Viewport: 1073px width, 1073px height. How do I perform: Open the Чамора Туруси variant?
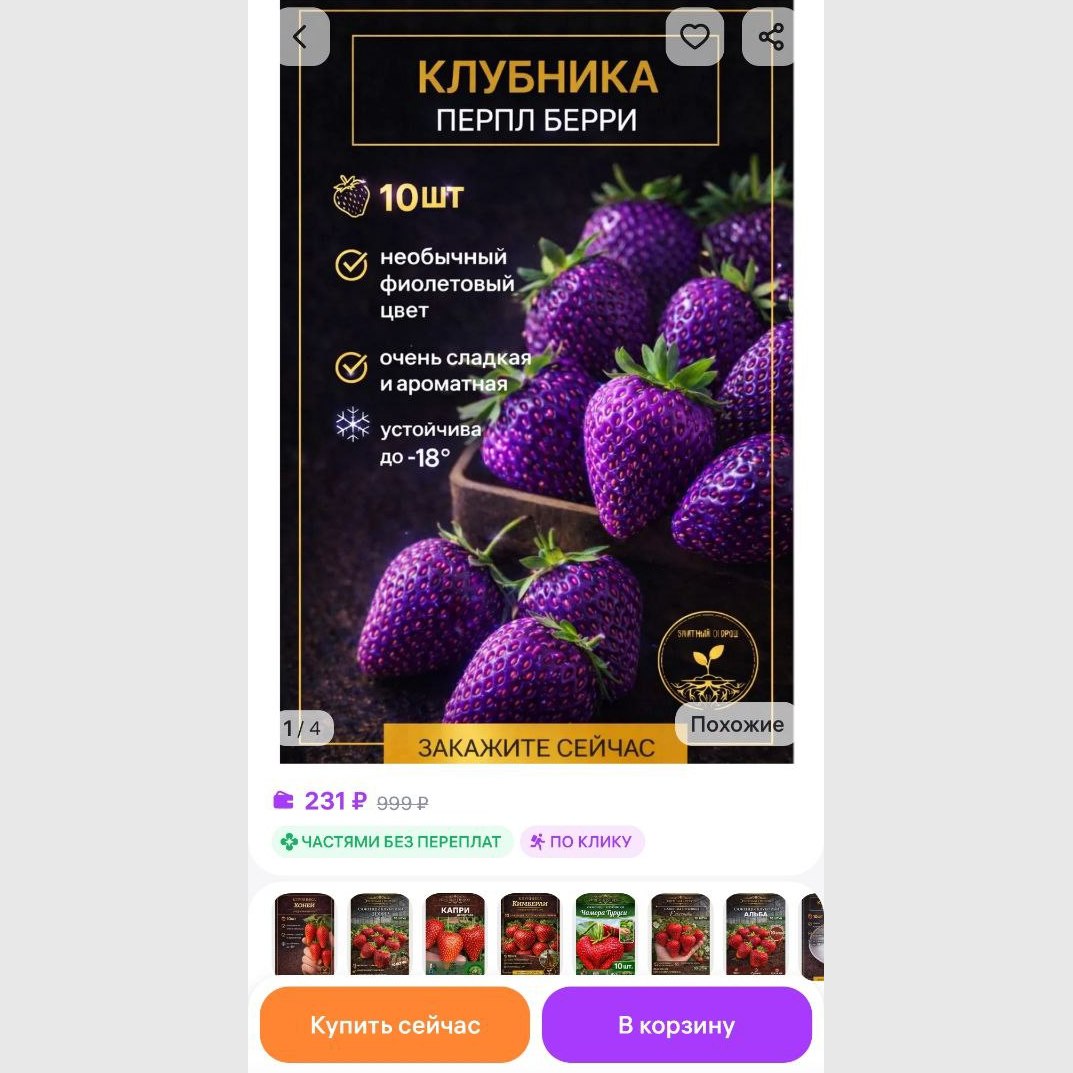coord(605,934)
